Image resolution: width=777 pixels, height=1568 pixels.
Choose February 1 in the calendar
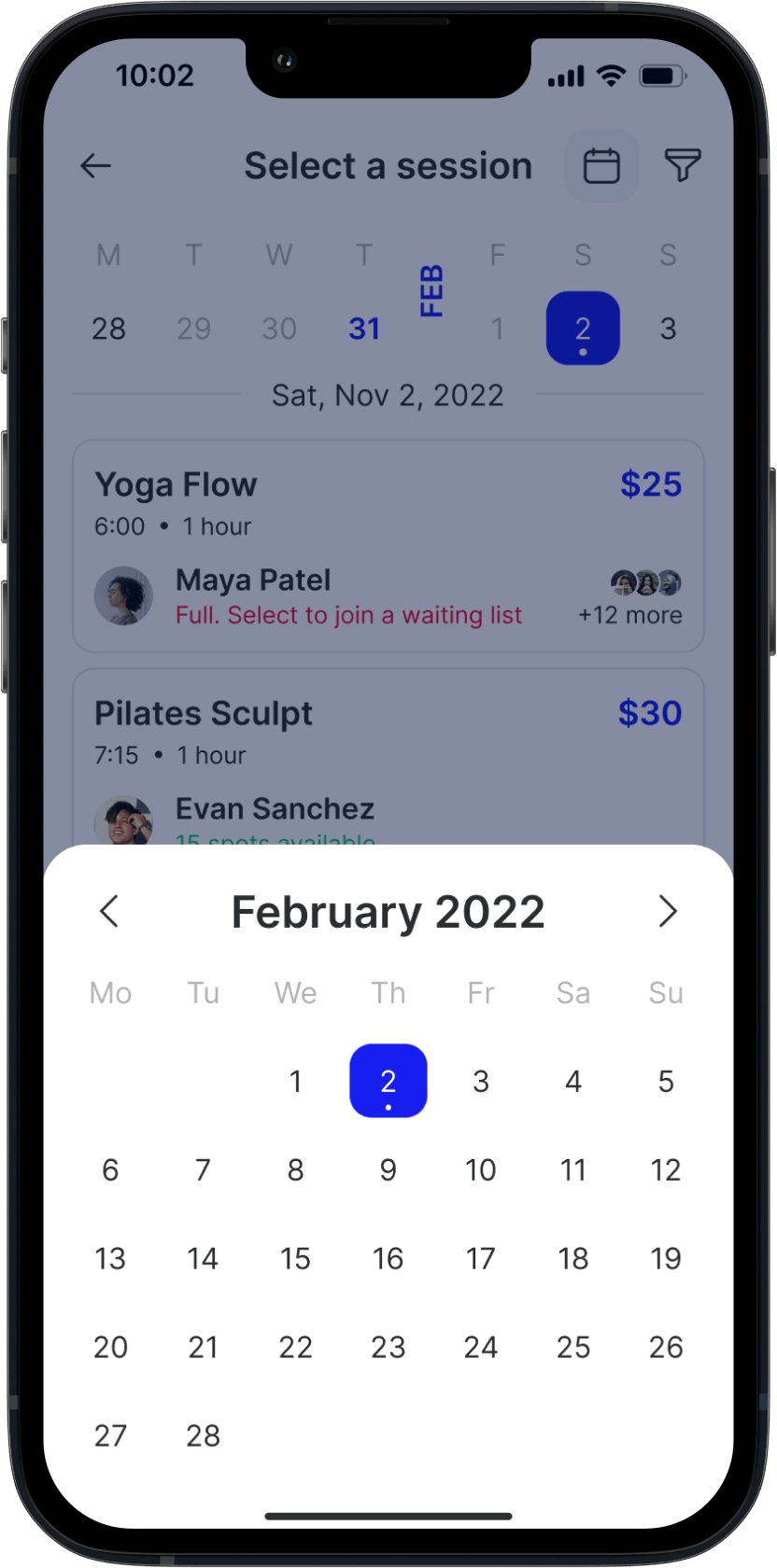pyautogui.click(x=295, y=1081)
